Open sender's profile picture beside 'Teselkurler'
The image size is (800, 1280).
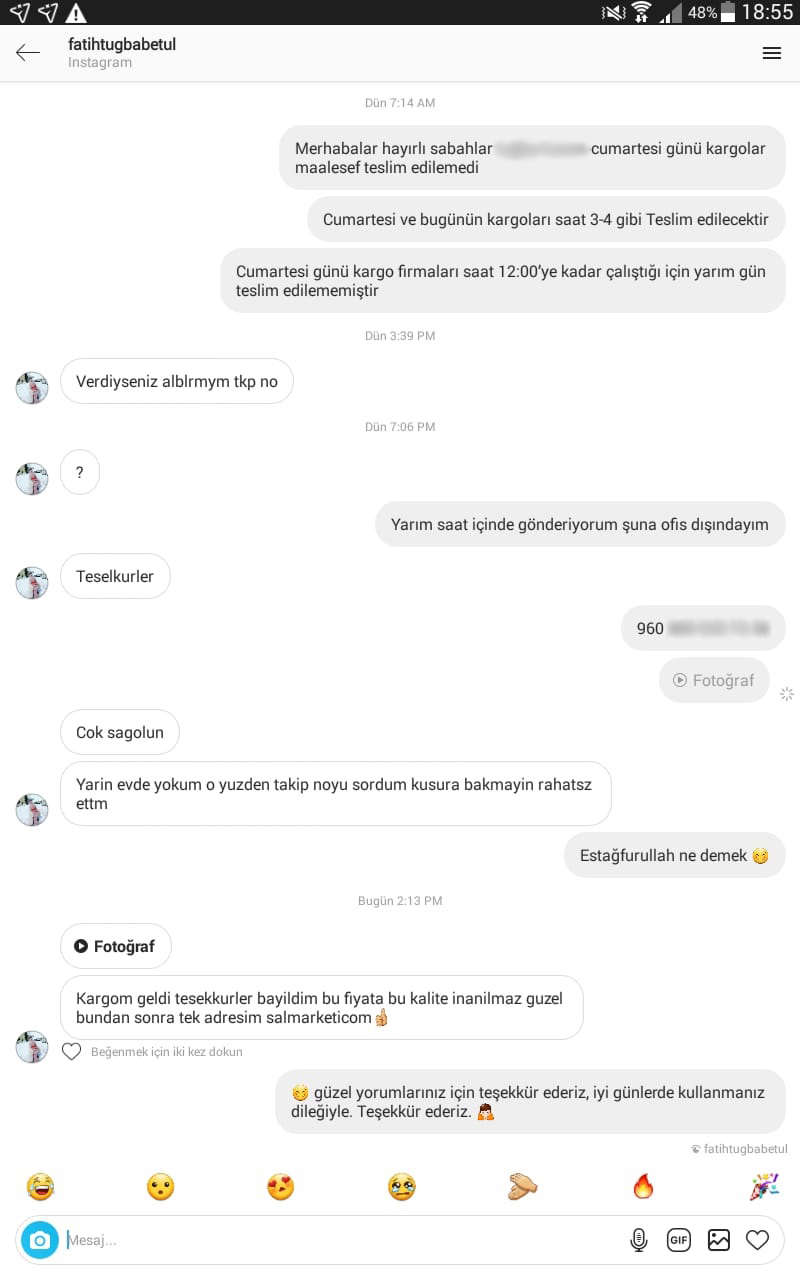click(x=32, y=582)
